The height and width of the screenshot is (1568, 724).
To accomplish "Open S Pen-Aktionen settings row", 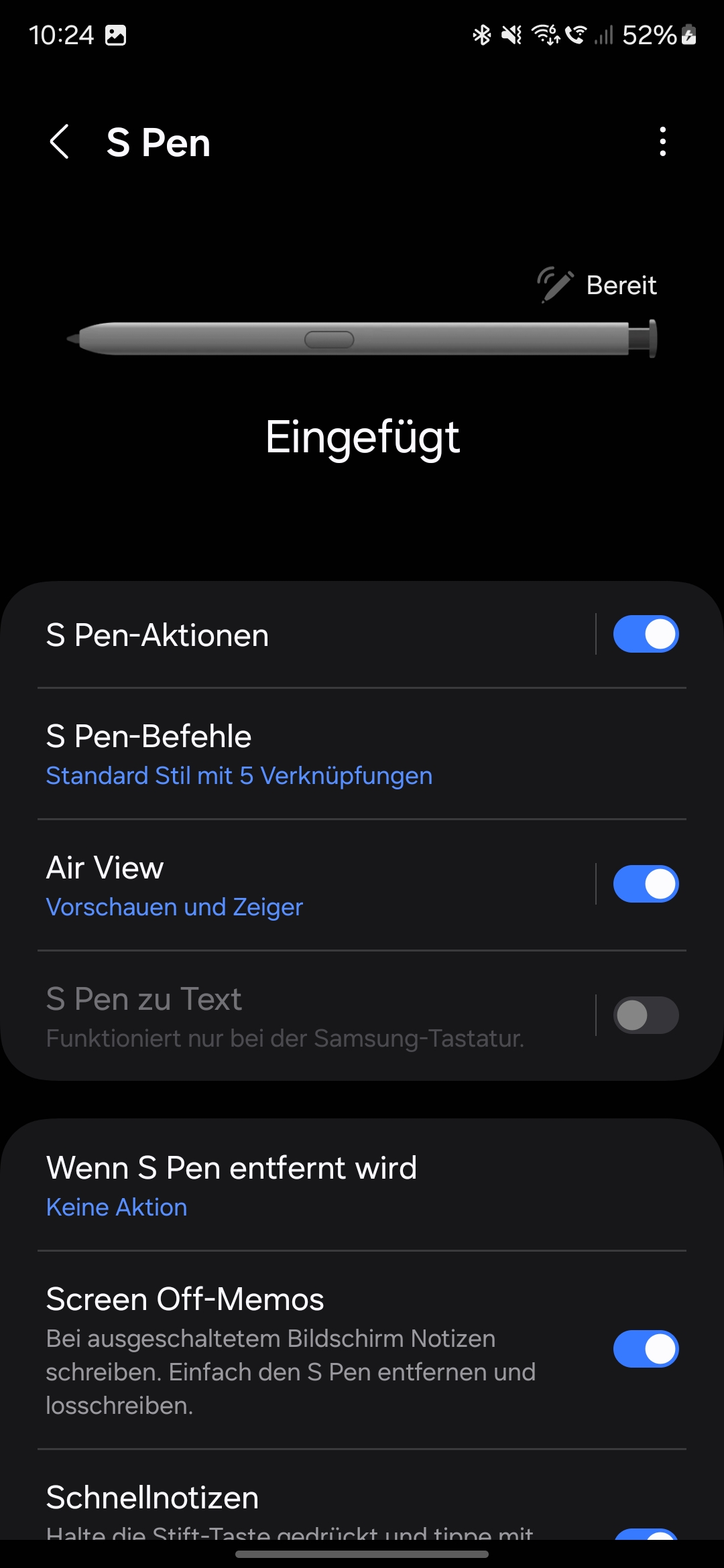I will 315,635.
